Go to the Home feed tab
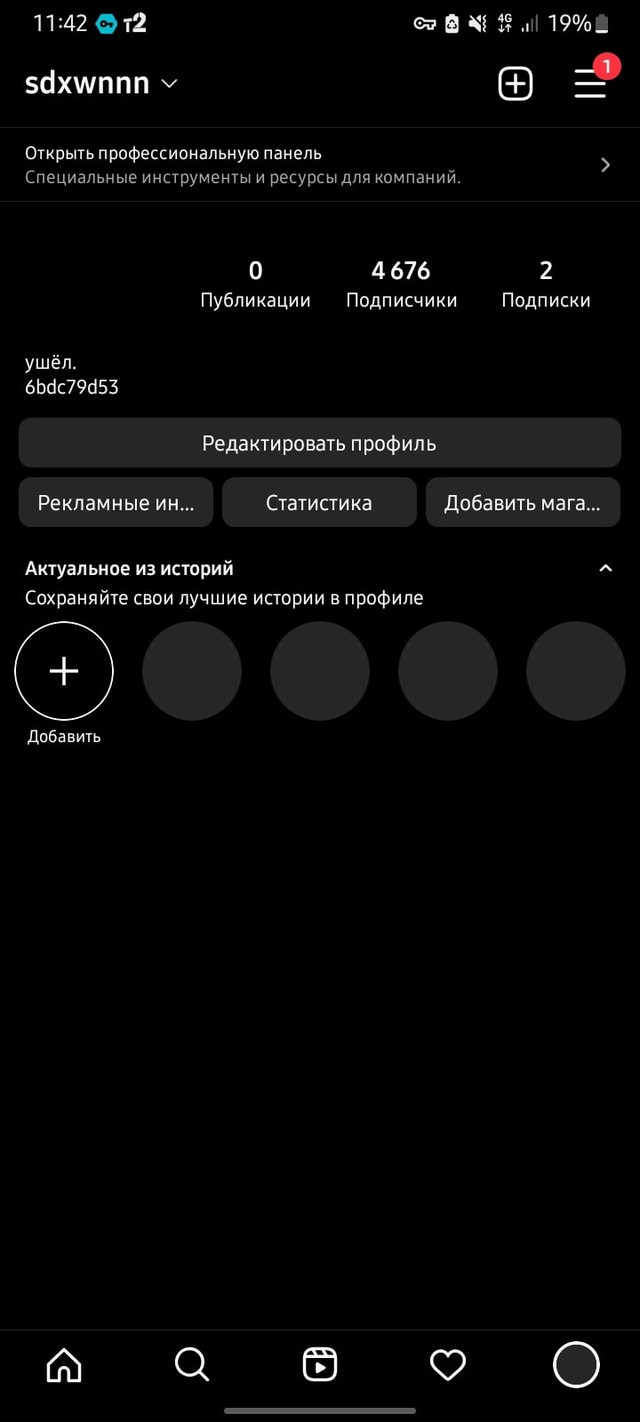This screenshot has height=1422, width=640. (x=64, y=1364)
